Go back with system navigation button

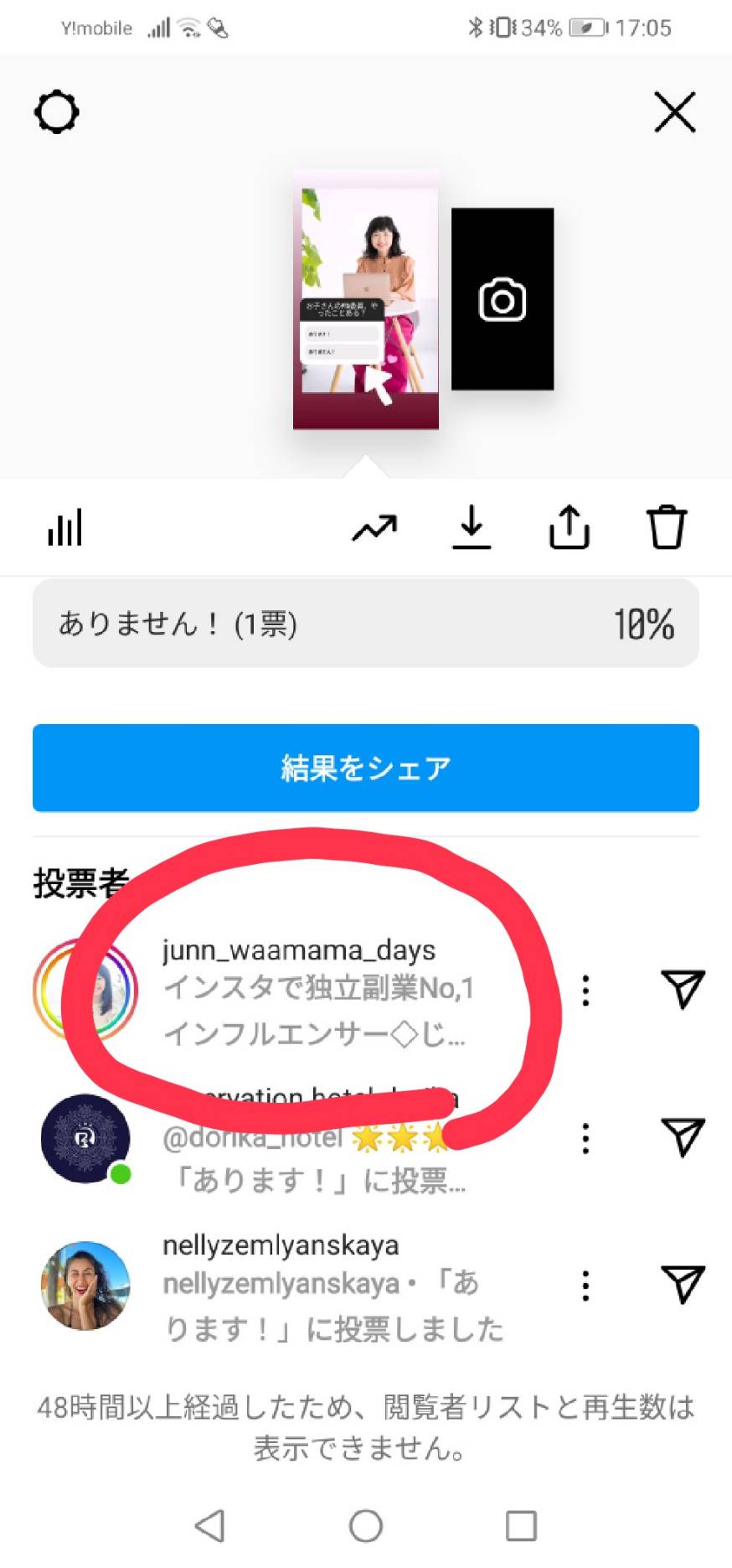click(x=210, y=1526)
